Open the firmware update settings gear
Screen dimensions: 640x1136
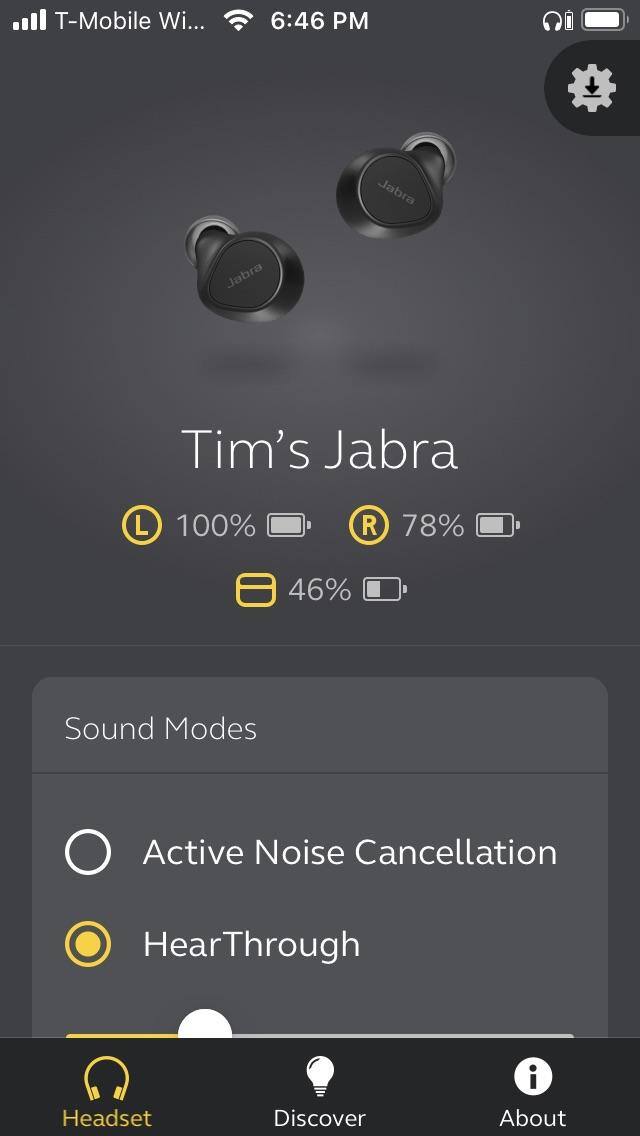[x=591, y=88]
